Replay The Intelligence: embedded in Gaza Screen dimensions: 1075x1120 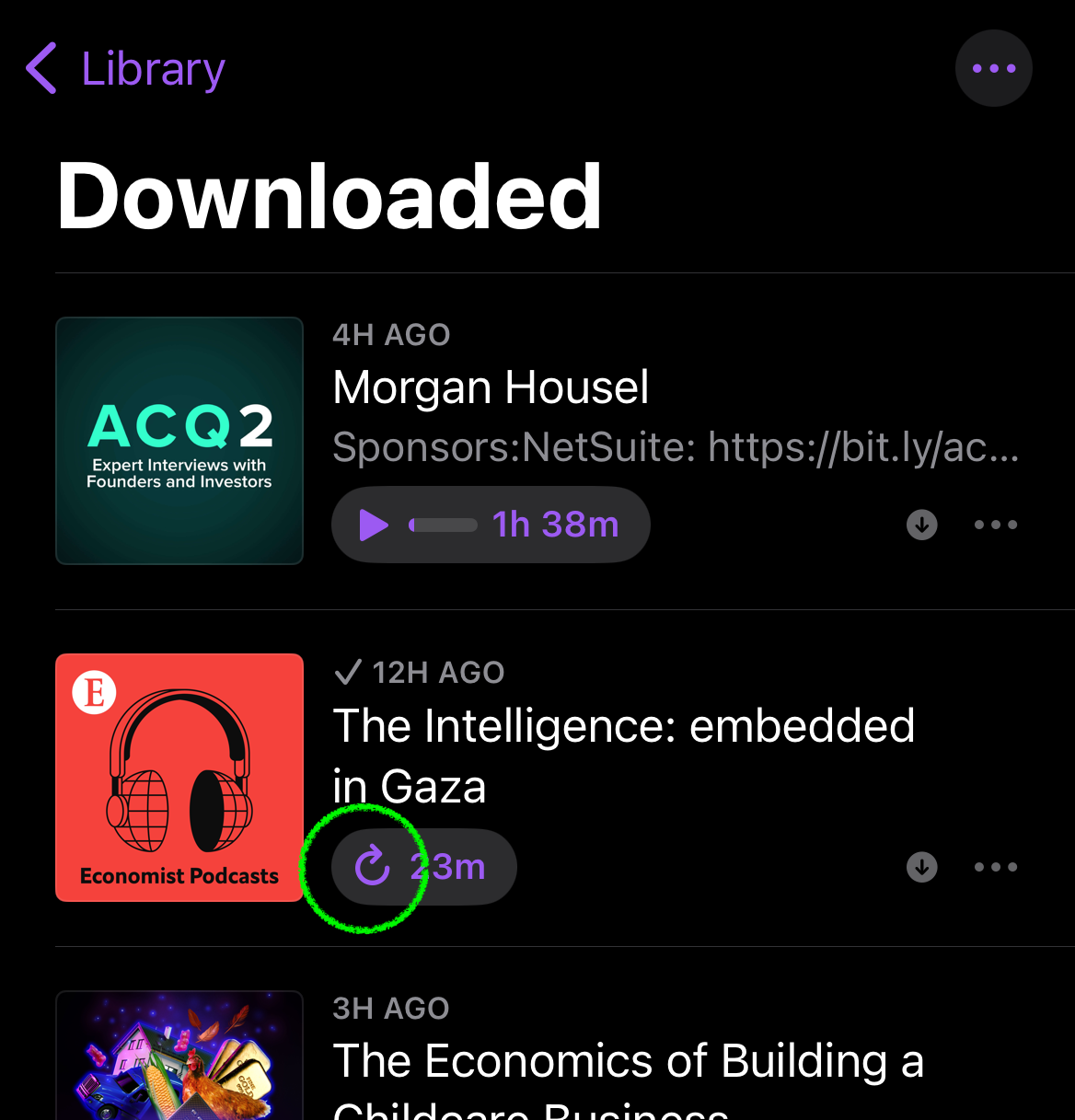click(x=373, y=867)
